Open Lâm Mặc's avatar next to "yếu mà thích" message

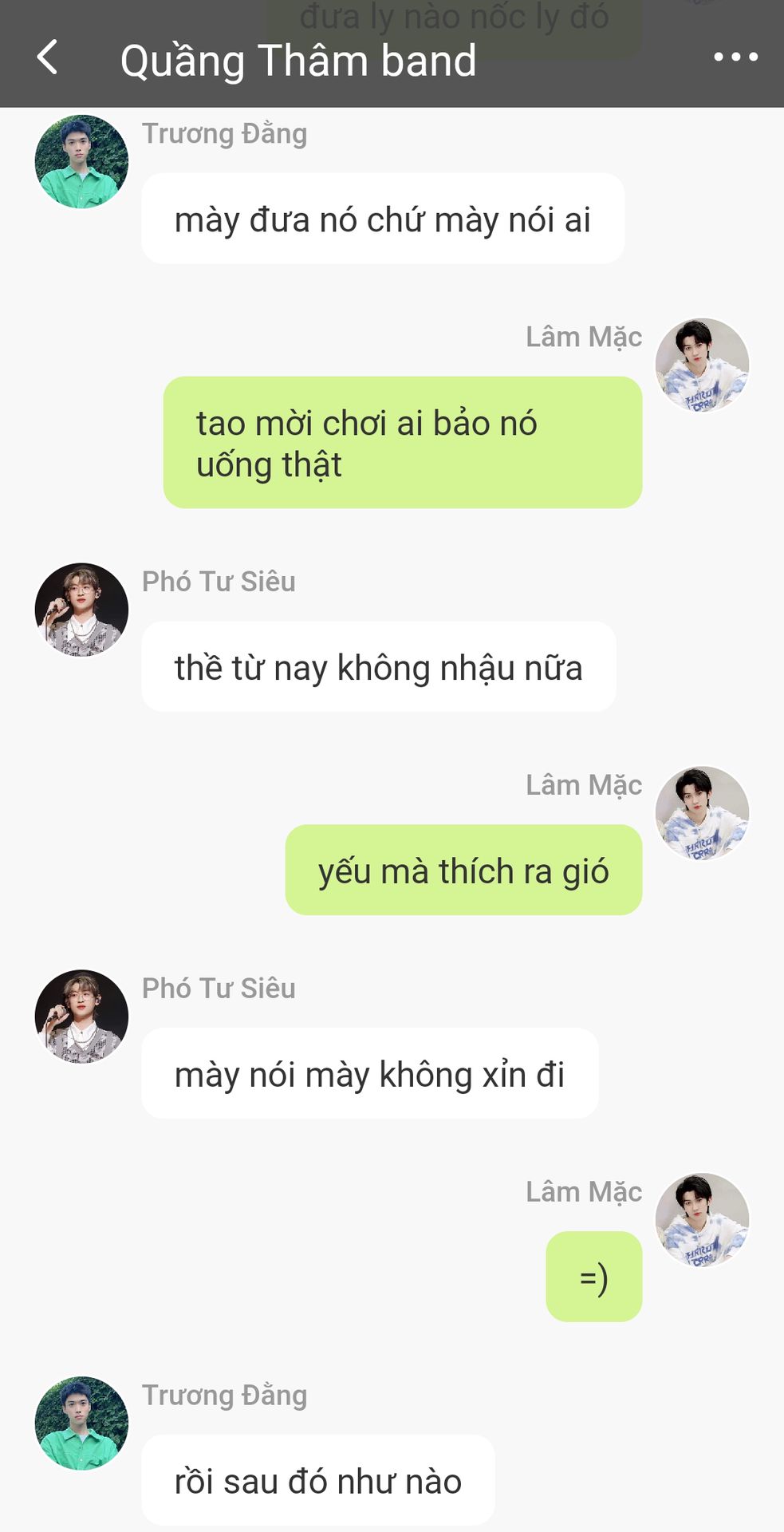tap(702, 813)
